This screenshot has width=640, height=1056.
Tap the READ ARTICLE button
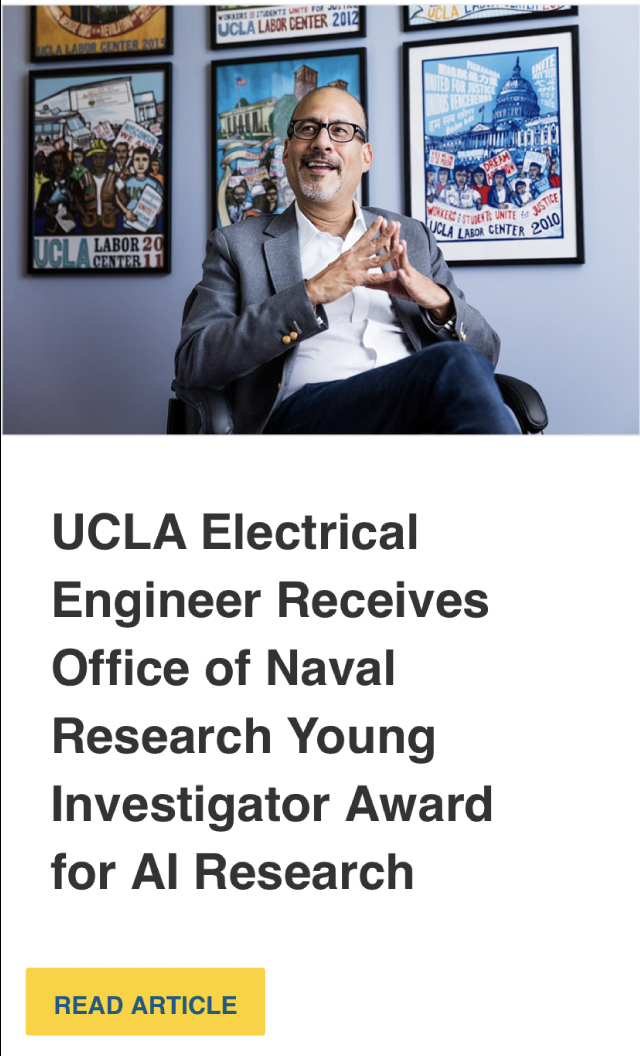145,1002
